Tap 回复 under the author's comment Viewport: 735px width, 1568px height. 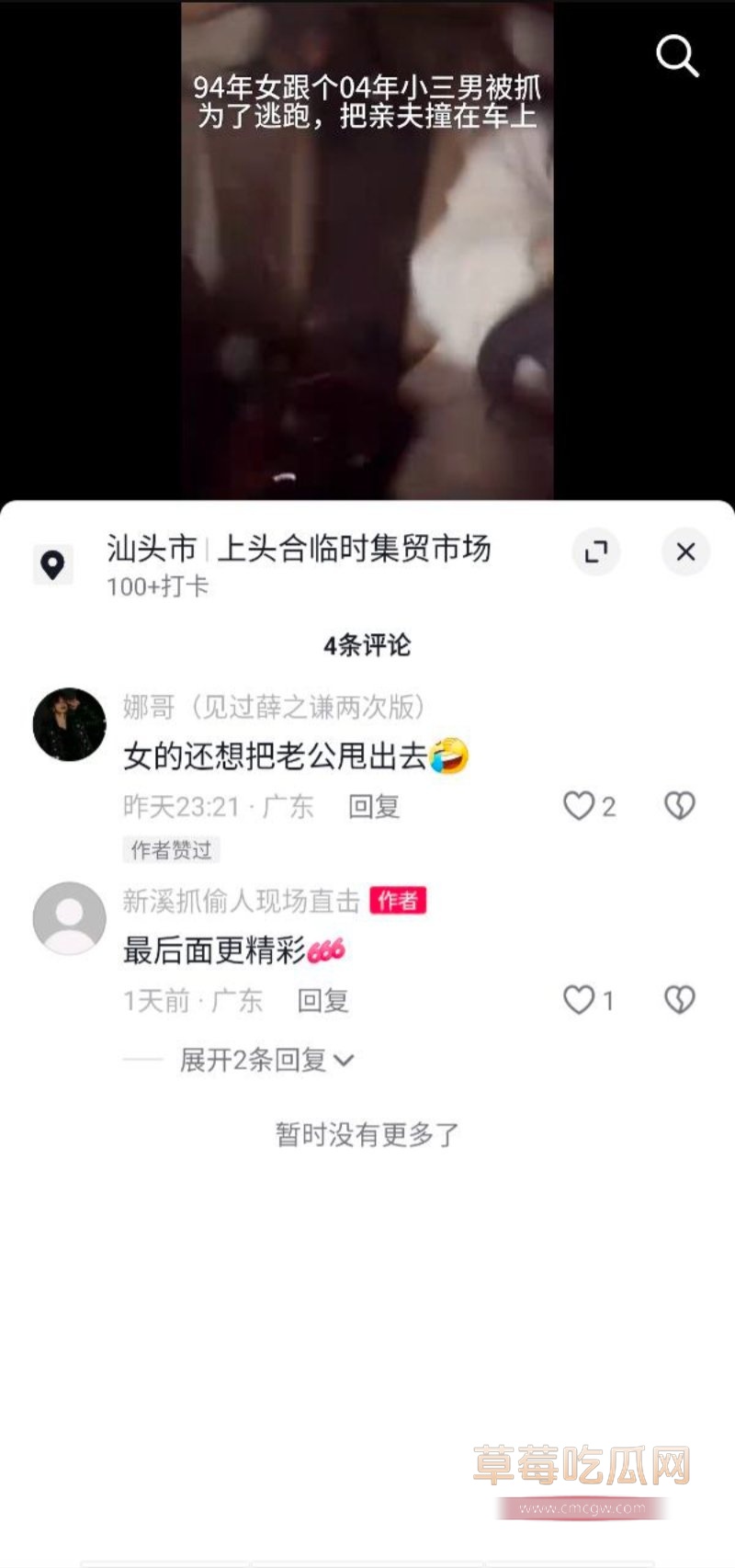coord(323,1001)
